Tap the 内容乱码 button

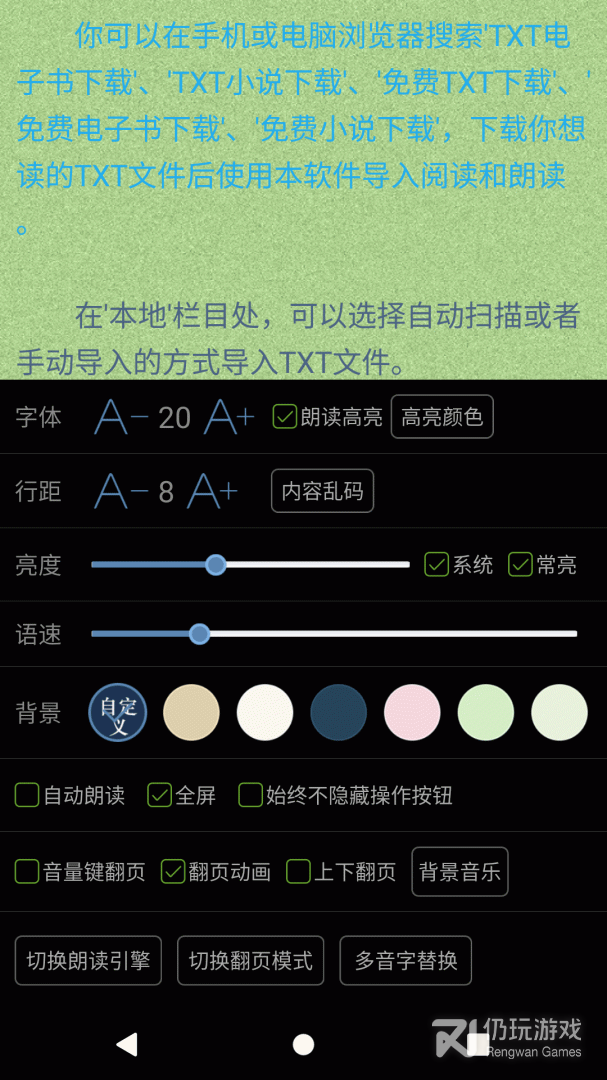322,491
